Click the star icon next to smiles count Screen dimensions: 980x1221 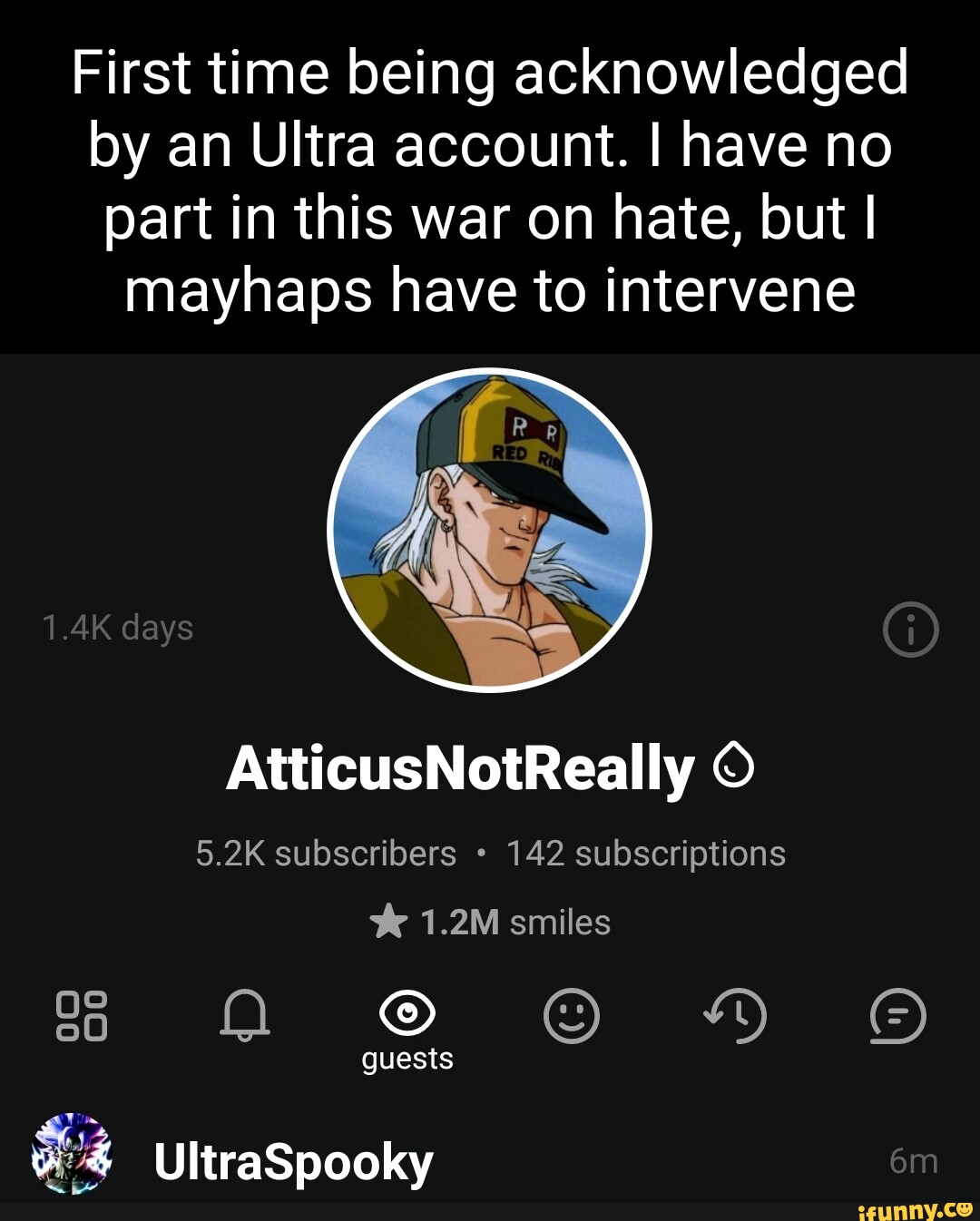pyautogui.click(x=391, y=920)
